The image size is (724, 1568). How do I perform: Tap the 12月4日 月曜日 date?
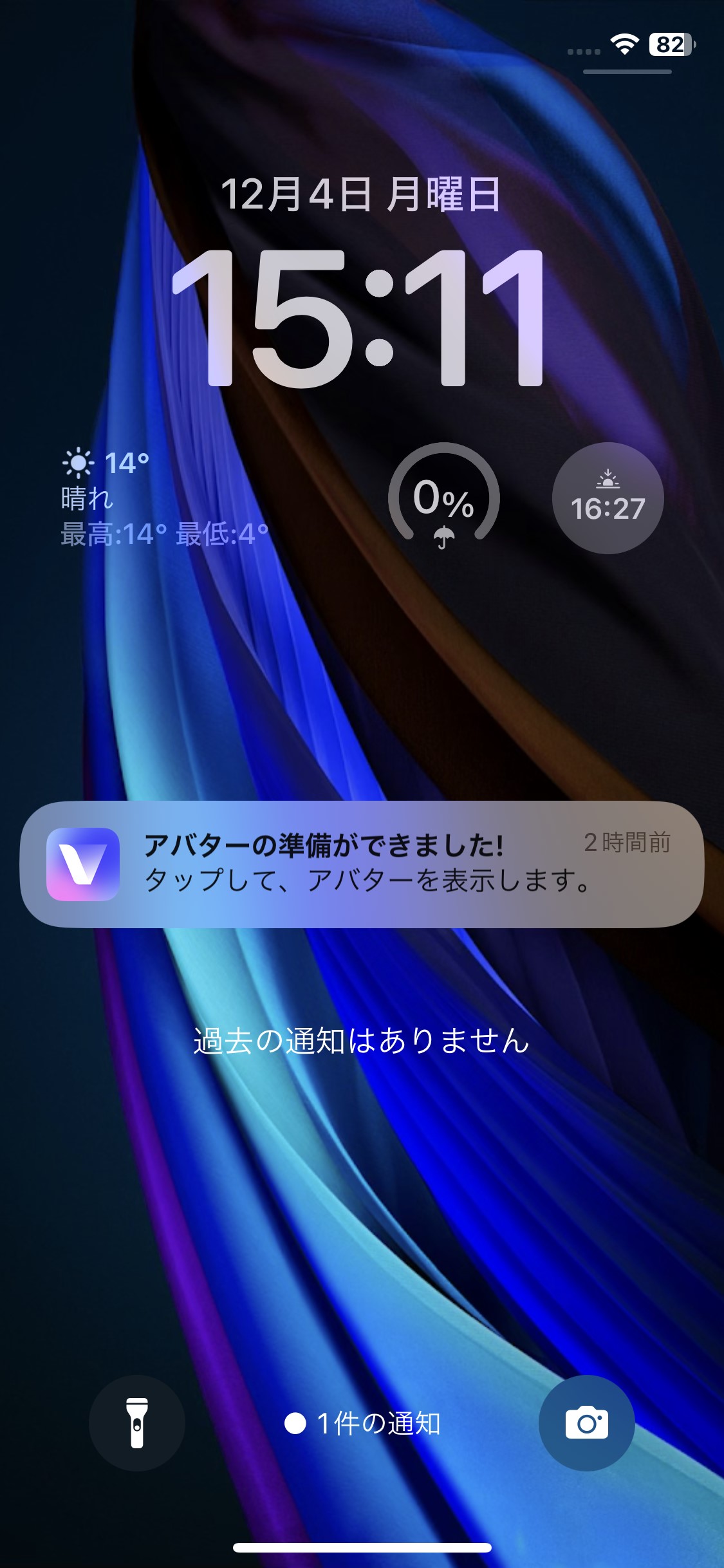tap(360, 194)
